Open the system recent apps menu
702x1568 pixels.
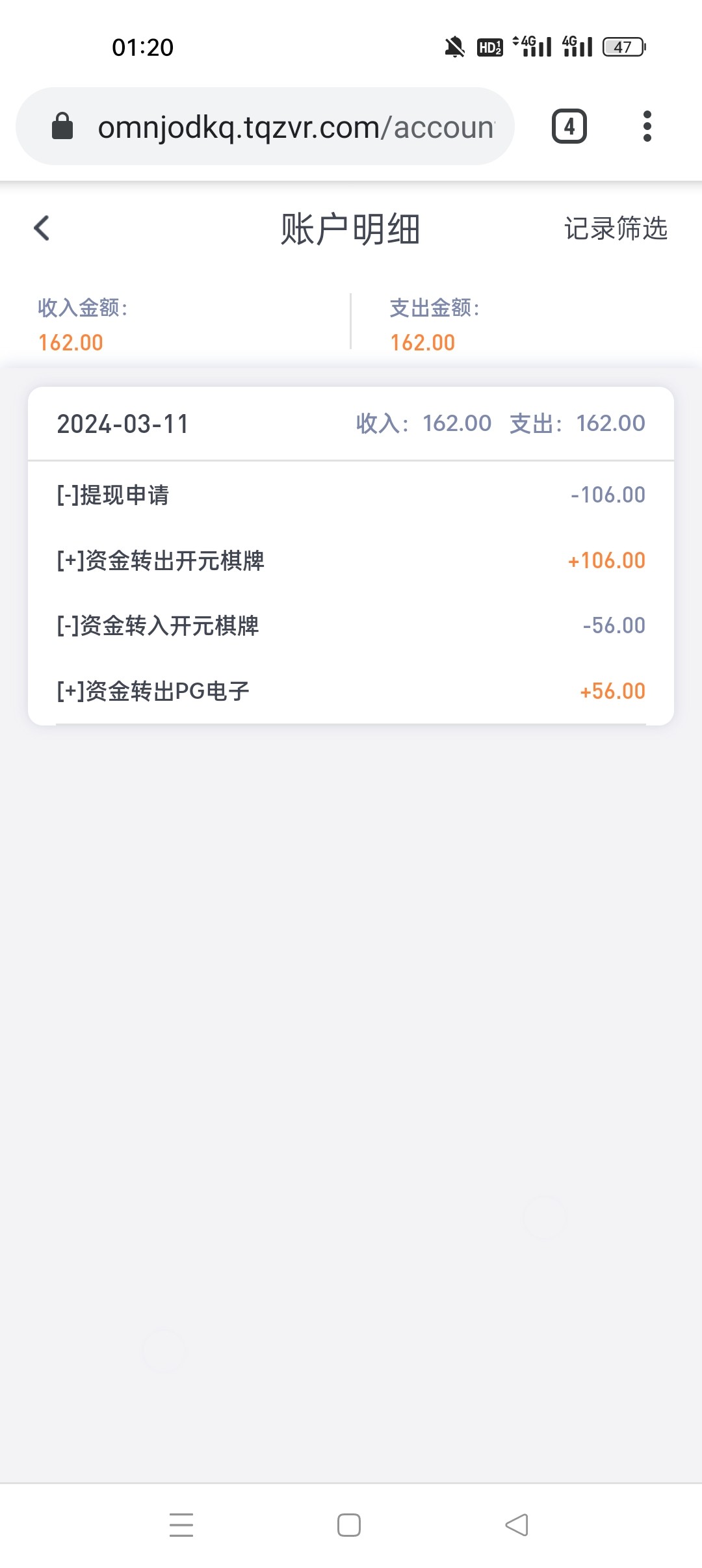tap(181, 1525)
